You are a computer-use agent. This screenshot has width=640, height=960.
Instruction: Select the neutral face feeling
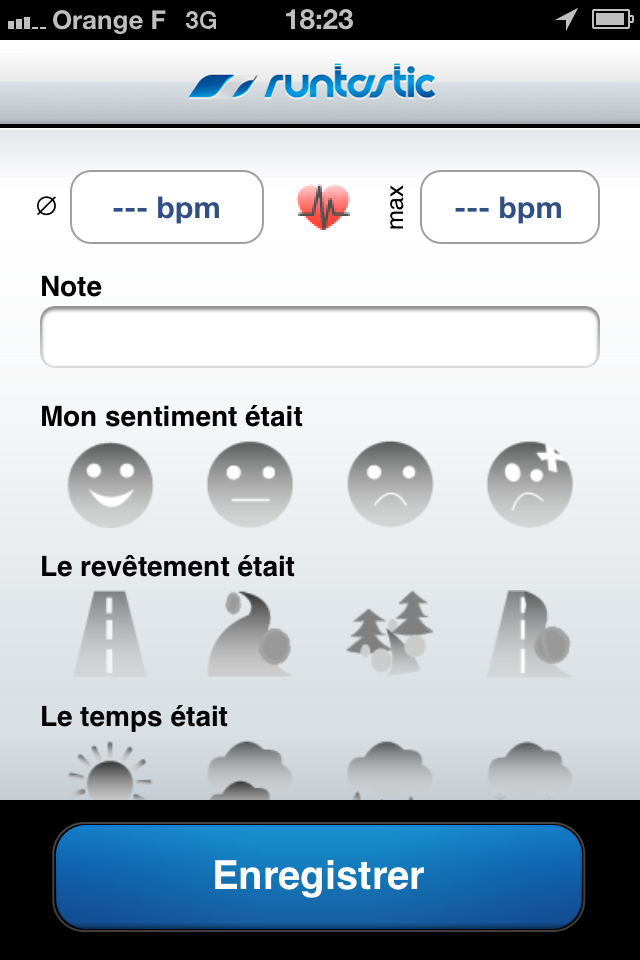[250, 485]
